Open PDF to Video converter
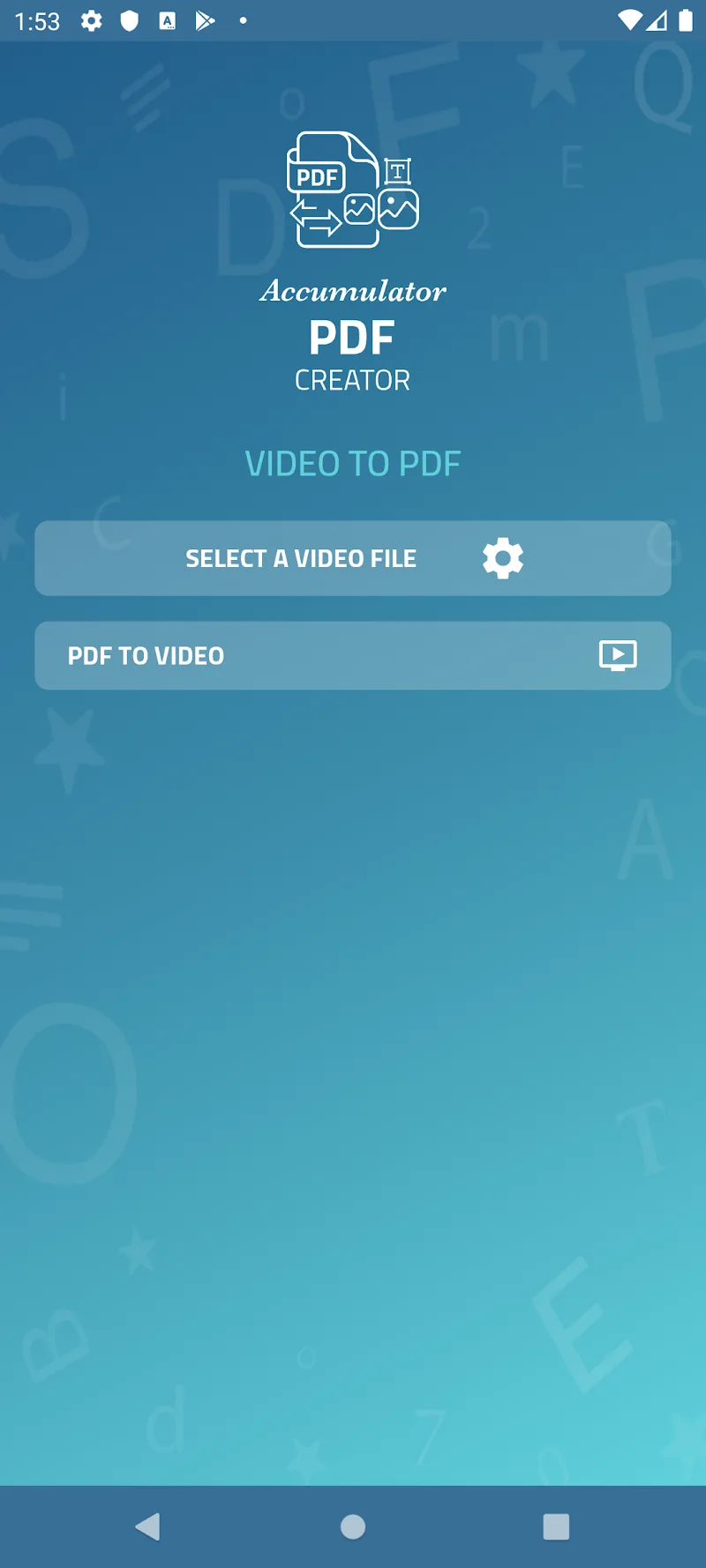Image resolution: width=706 pixels, height=1568 pixels. coord(352,655)
